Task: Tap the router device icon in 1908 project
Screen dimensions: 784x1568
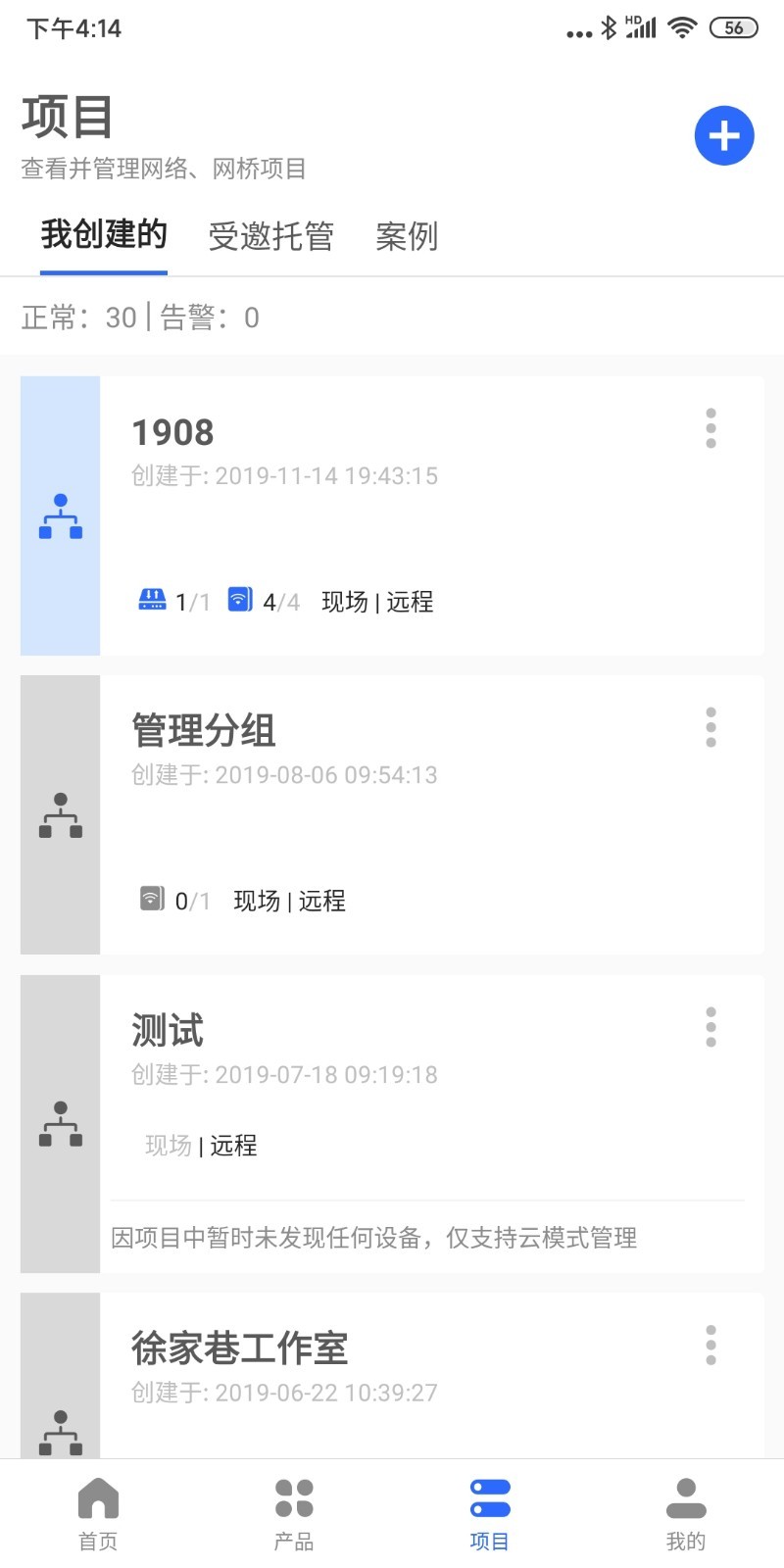Action: point(152,600)
